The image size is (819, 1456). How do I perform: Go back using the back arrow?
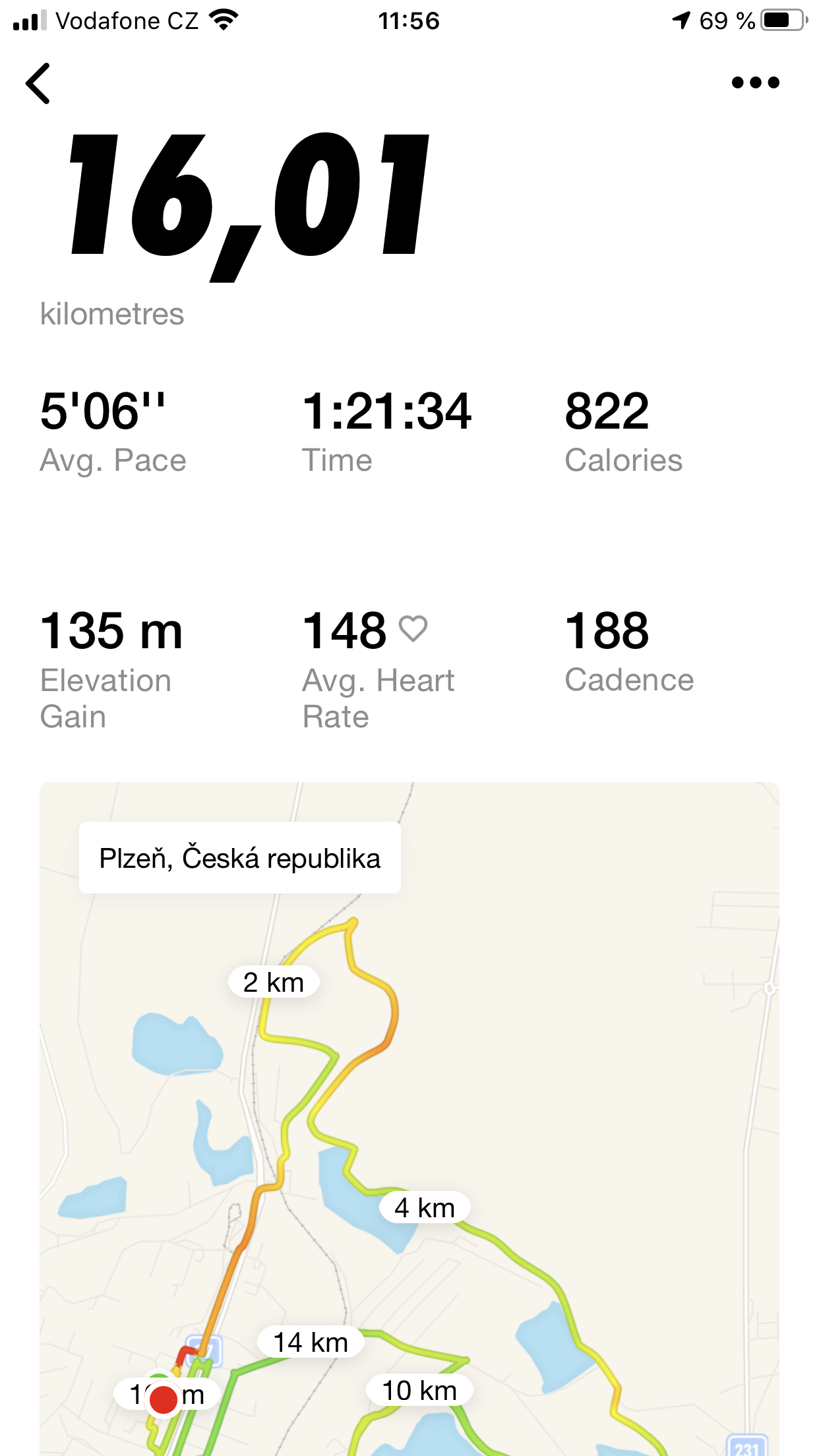point(38,83)
